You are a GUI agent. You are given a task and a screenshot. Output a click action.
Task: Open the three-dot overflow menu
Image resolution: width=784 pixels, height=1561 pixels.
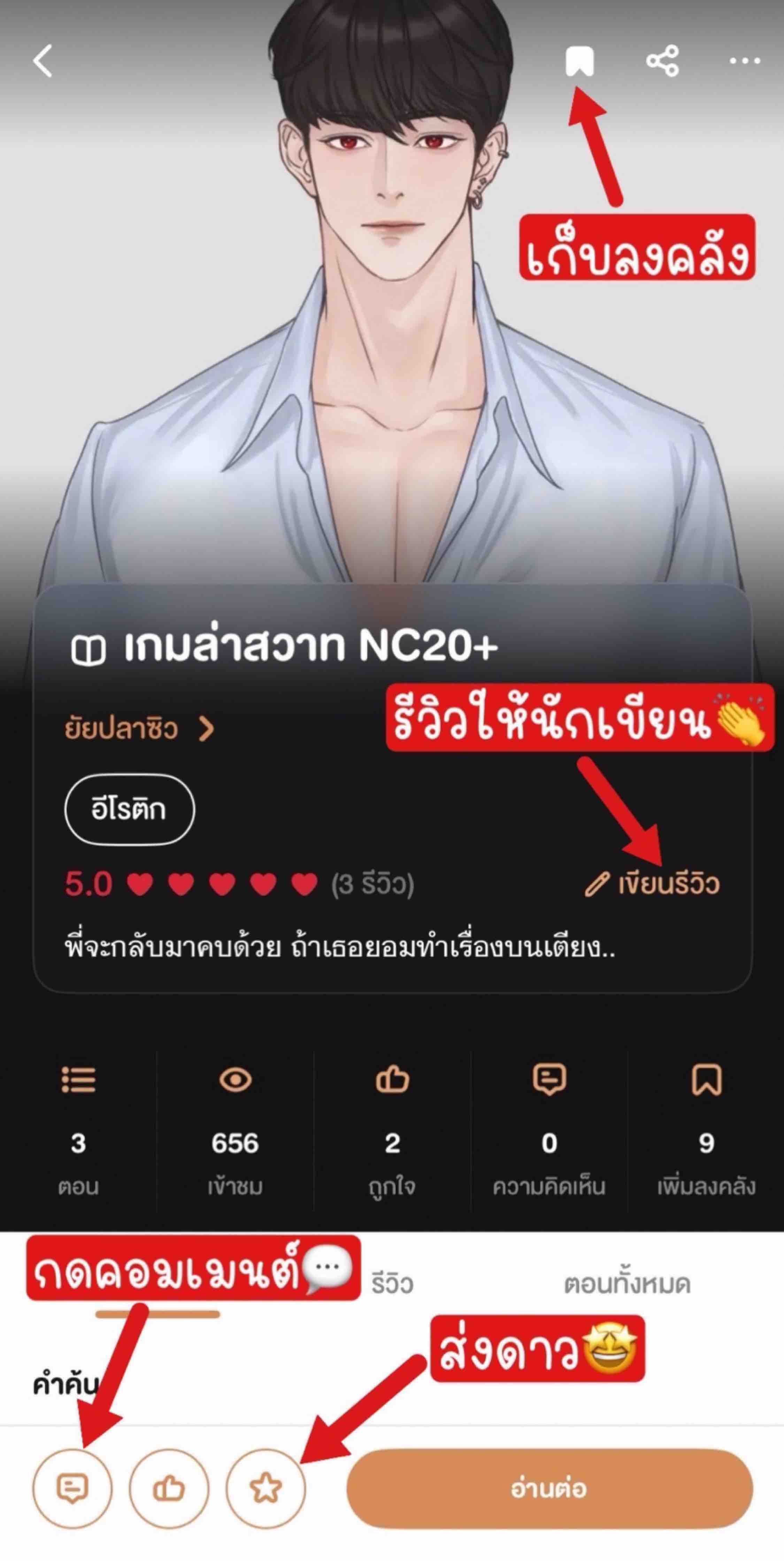tap(744, 61)
